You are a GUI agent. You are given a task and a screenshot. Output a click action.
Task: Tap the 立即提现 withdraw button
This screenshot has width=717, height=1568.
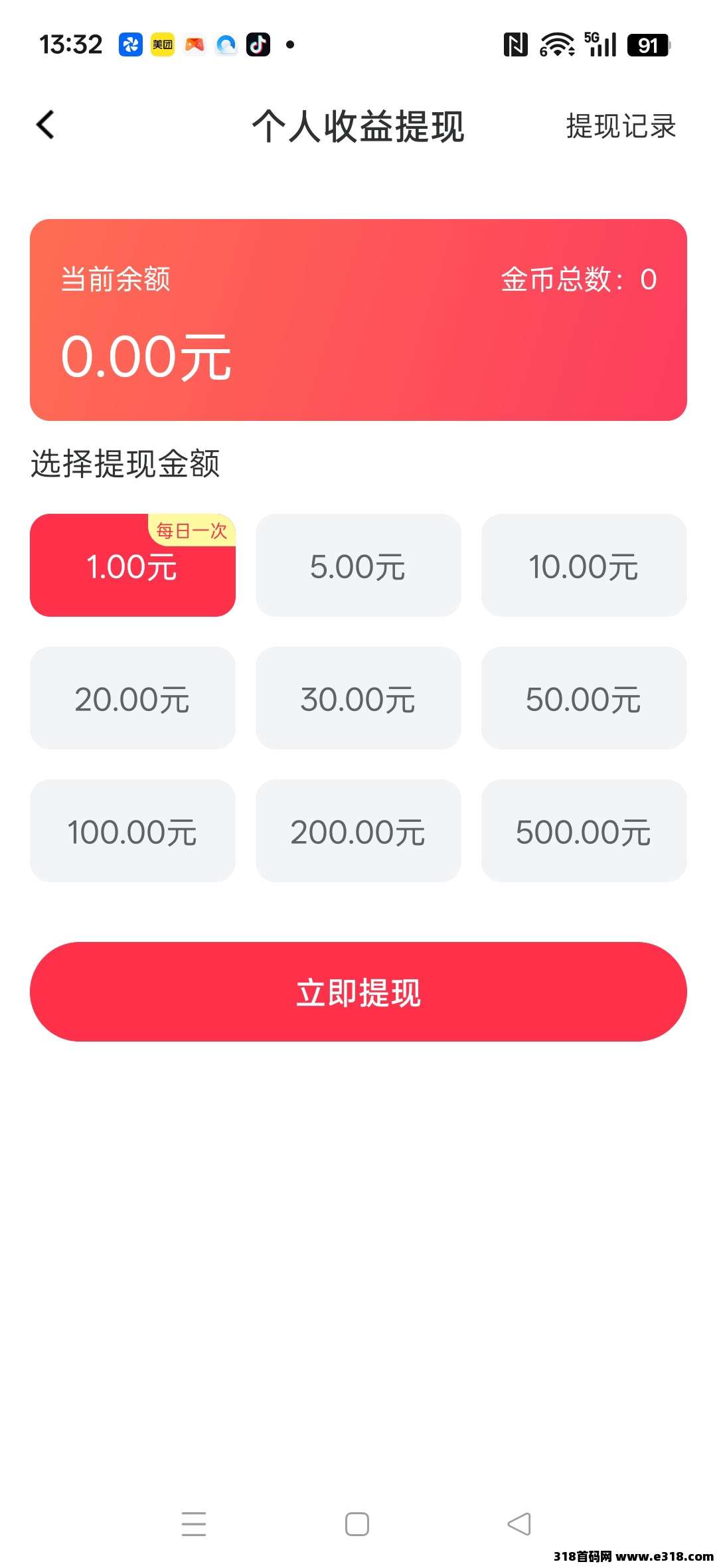pos(358,992)
